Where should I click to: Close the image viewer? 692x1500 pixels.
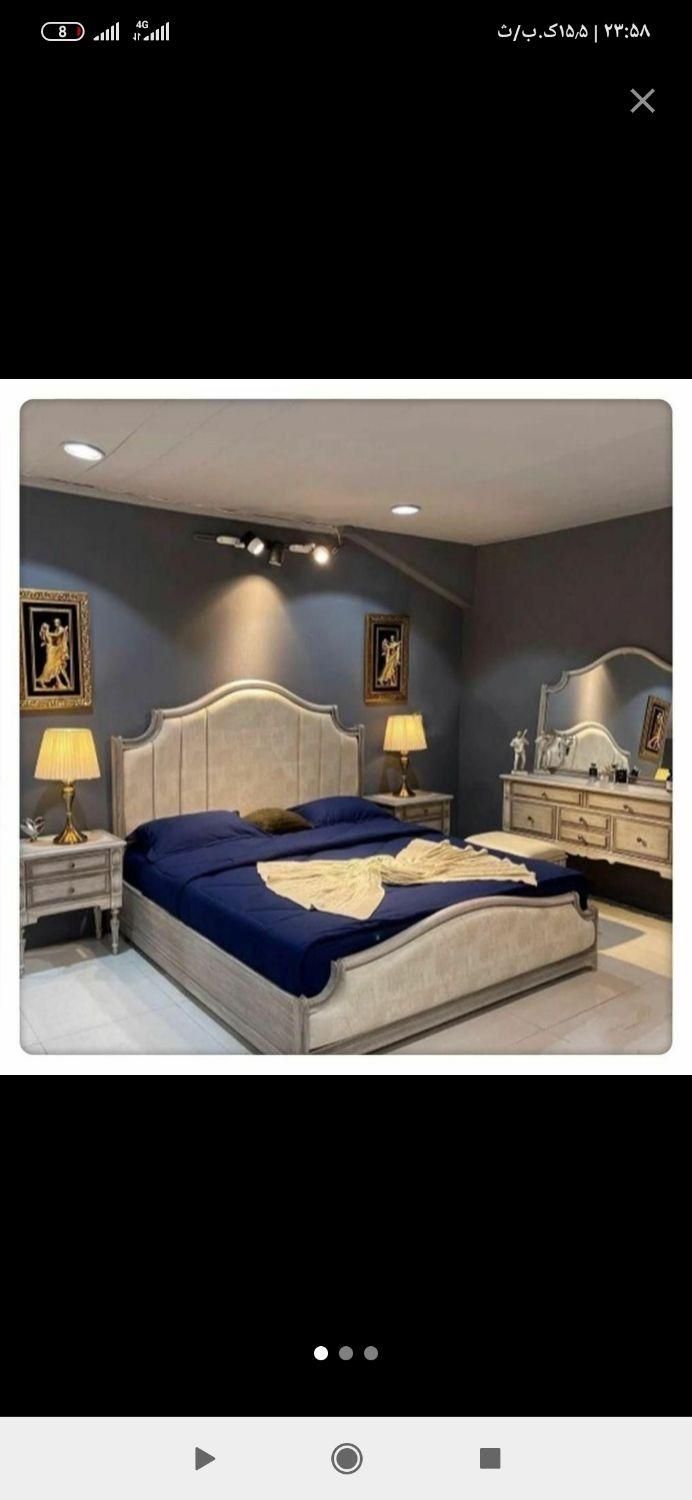(642, 101)
